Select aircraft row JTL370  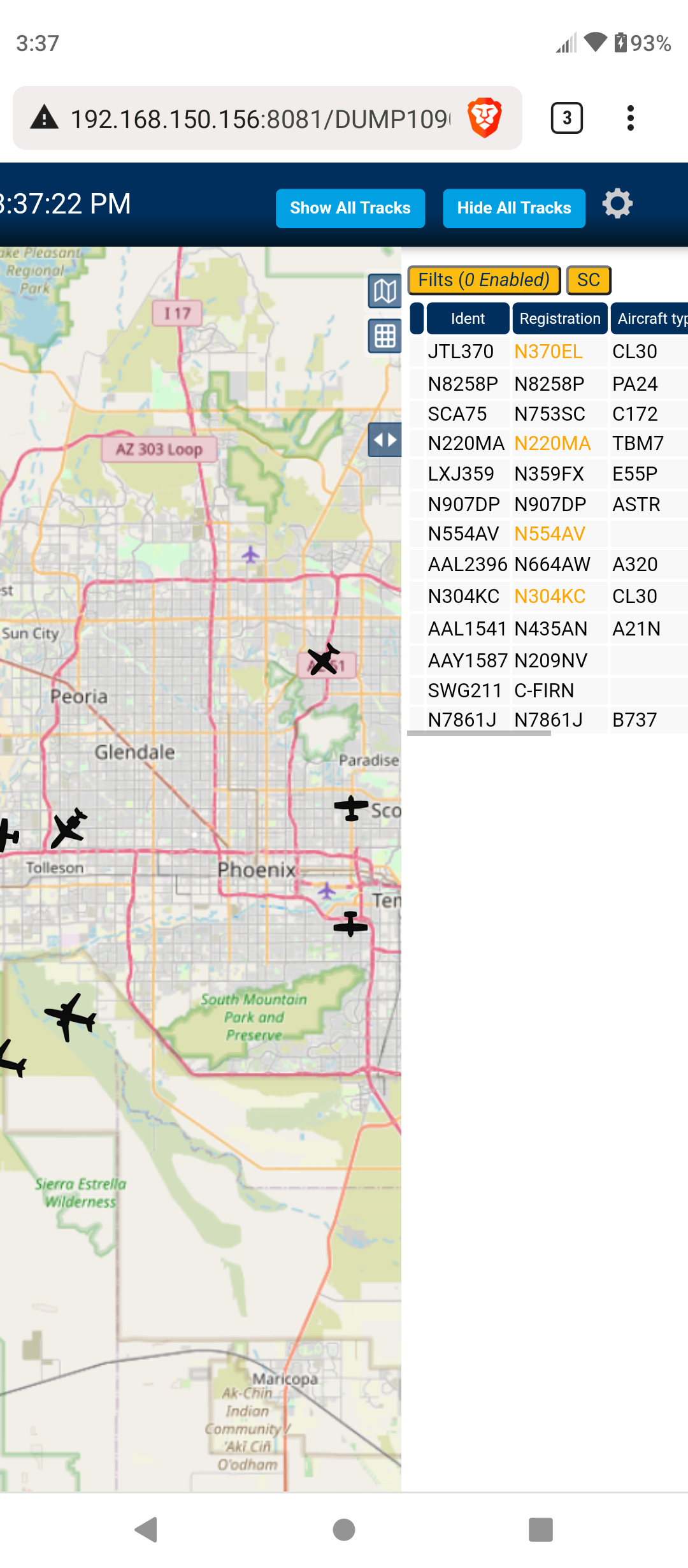click(548, 352)
